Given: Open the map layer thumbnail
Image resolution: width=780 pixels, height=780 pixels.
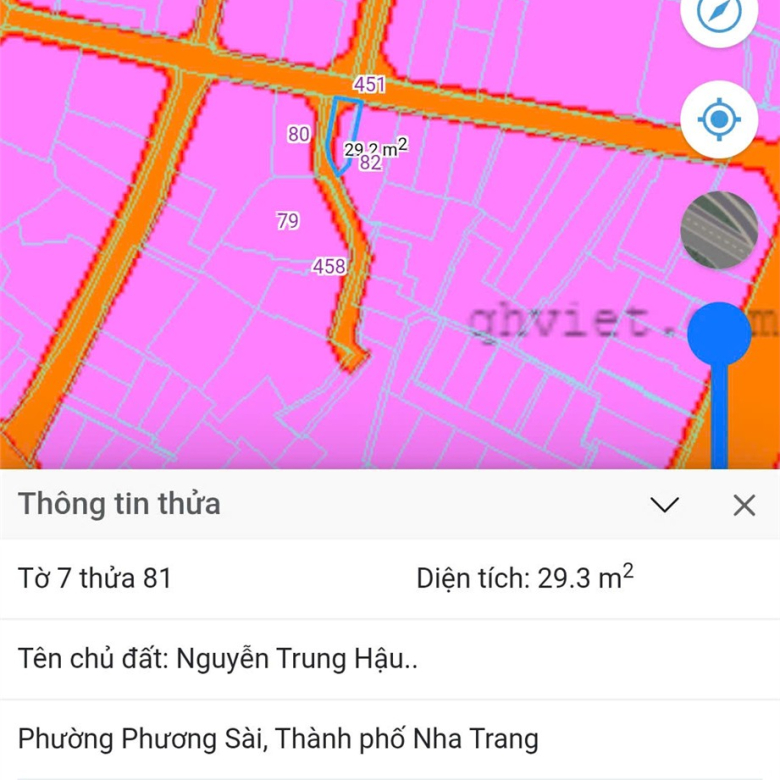Looking at the screenshot, I should (719, 229).
